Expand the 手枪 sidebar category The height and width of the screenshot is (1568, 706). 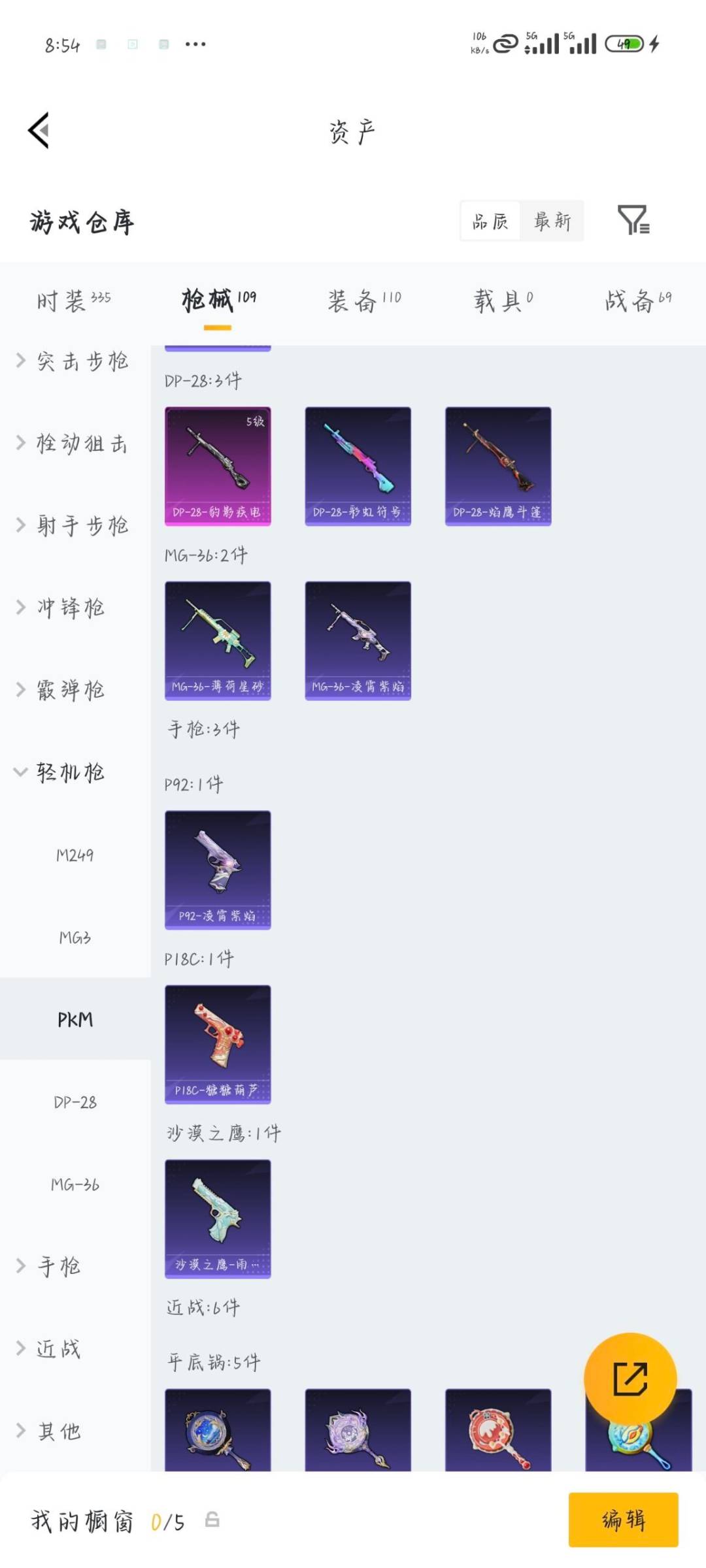pos(59,1266)
